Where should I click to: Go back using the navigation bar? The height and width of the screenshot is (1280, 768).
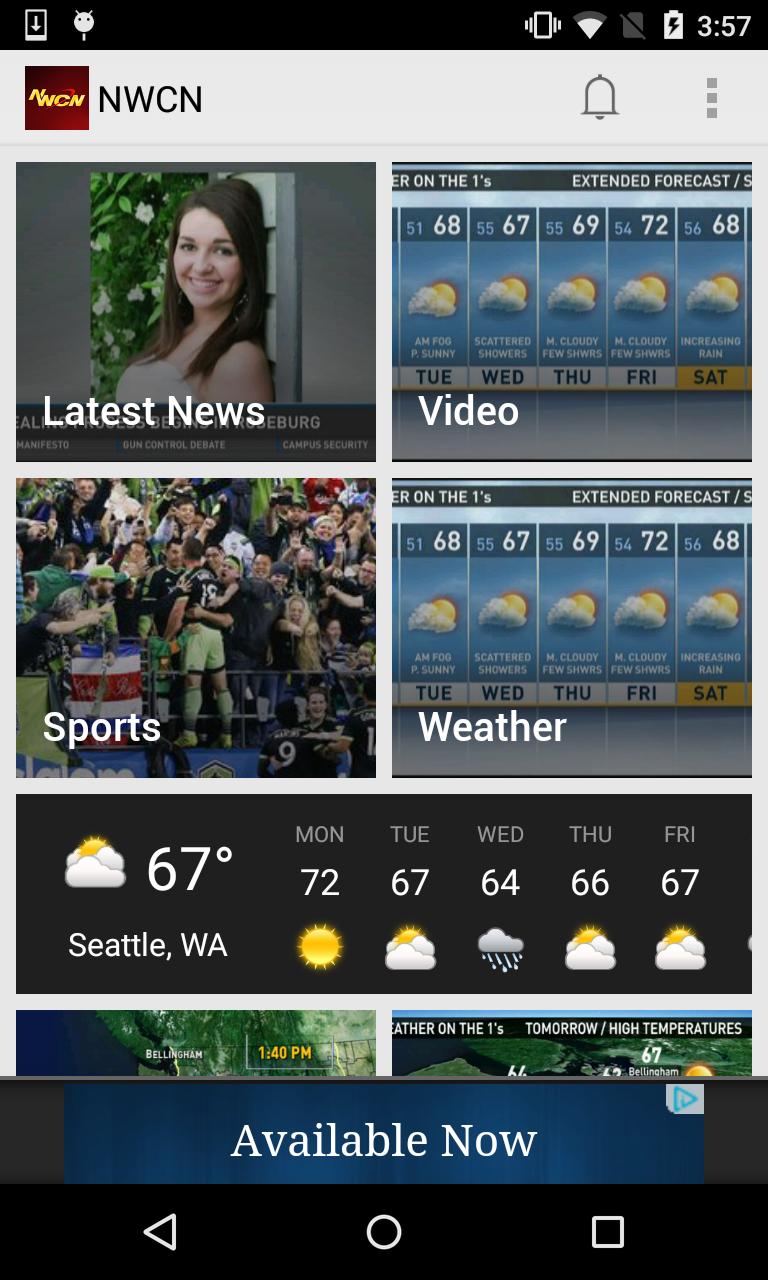(x=160, y=1232)
